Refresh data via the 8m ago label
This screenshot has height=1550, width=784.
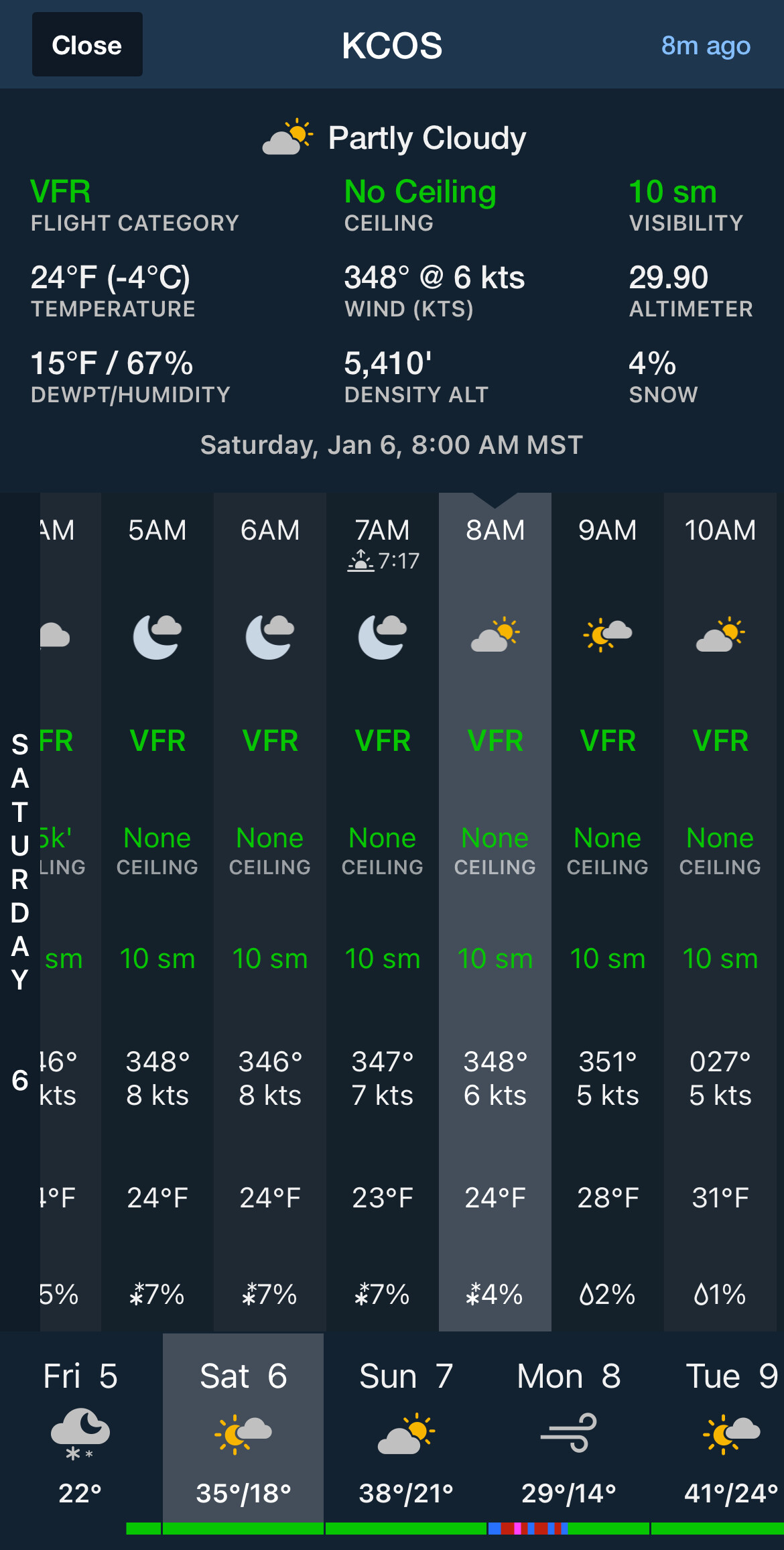click(x=706, y=46)
